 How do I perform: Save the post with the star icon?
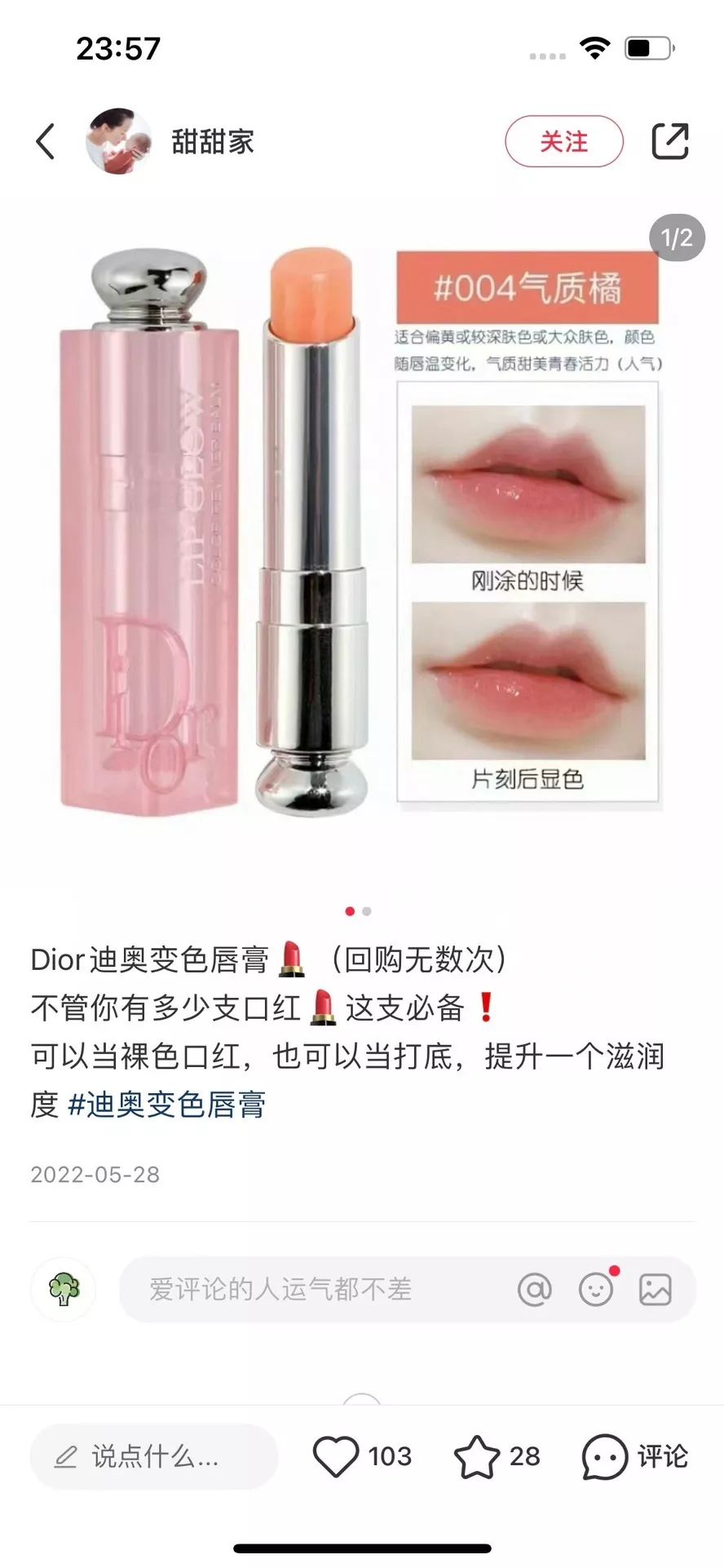(x=477, y=1456)
